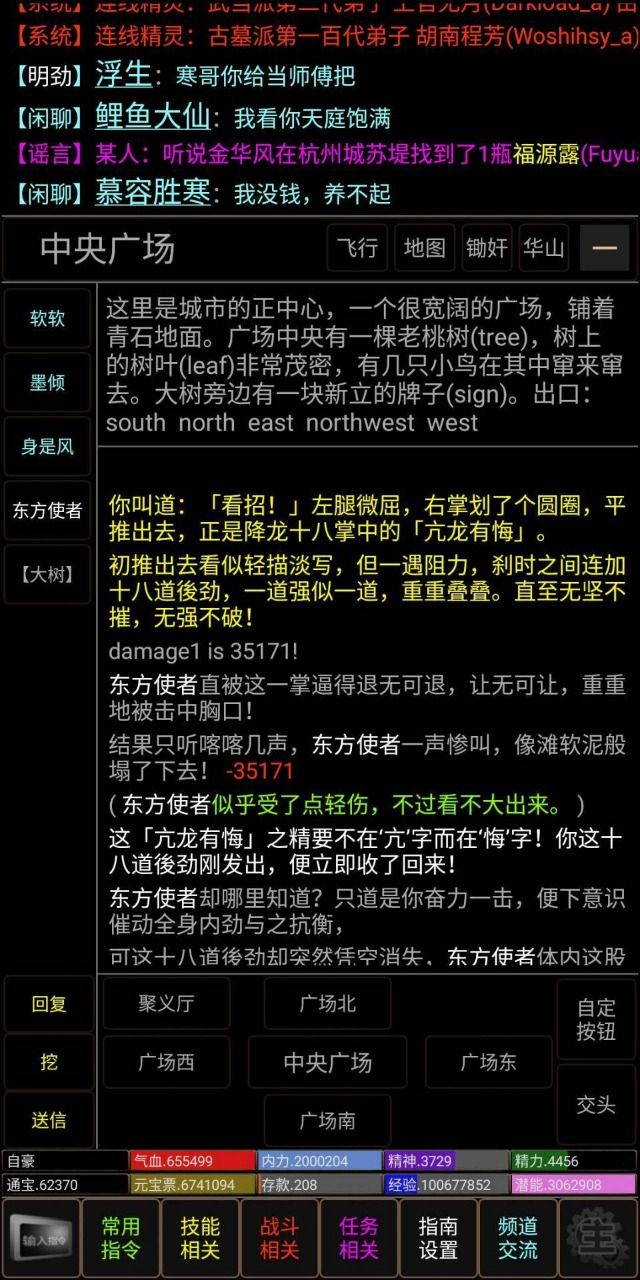Go east to 广场东

tap(488, 1062)
